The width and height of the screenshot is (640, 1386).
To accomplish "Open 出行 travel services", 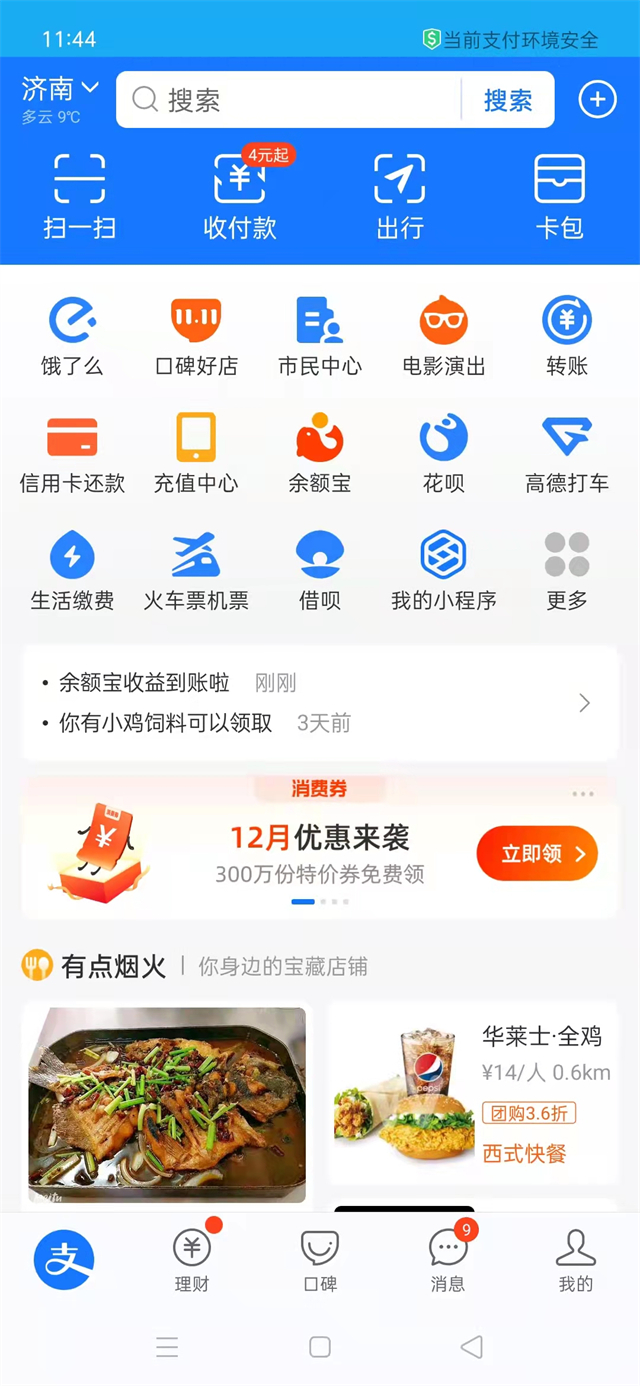I will tap(400, 197).
